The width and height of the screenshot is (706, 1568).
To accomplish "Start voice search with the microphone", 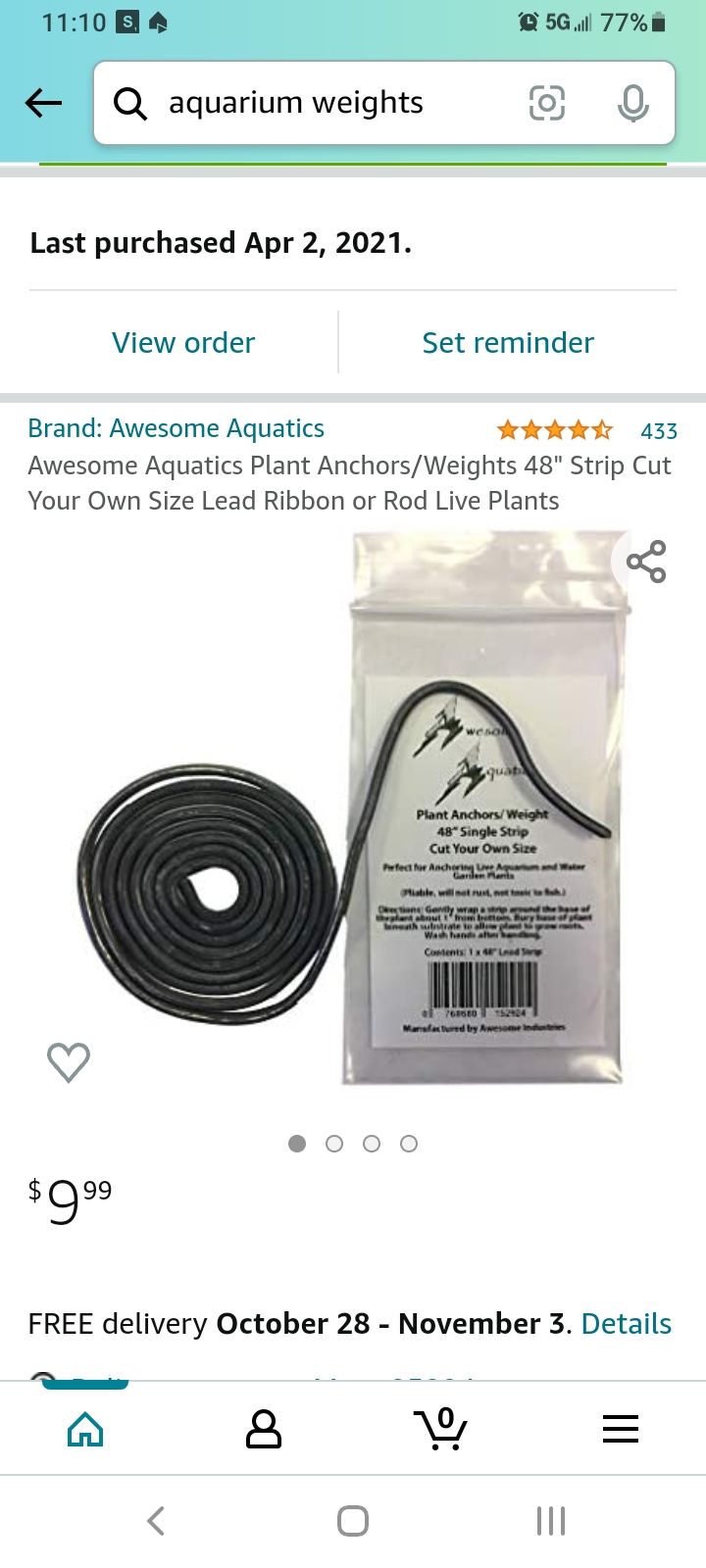I will pyautogui.click(x=632, y=103).
